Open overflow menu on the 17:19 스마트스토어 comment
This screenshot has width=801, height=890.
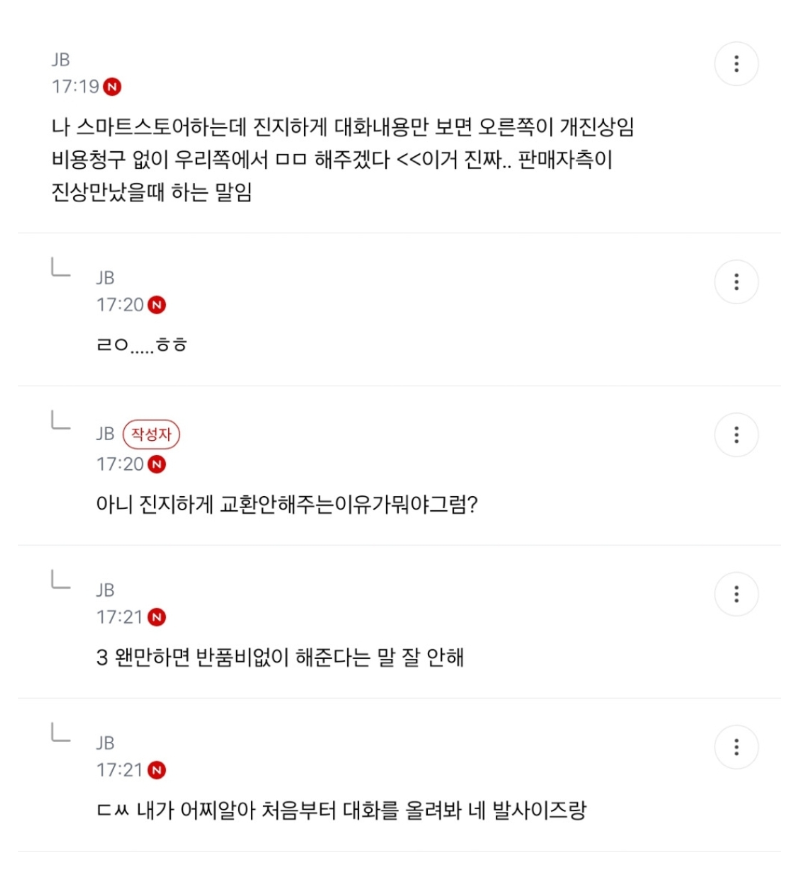point(736,64)
